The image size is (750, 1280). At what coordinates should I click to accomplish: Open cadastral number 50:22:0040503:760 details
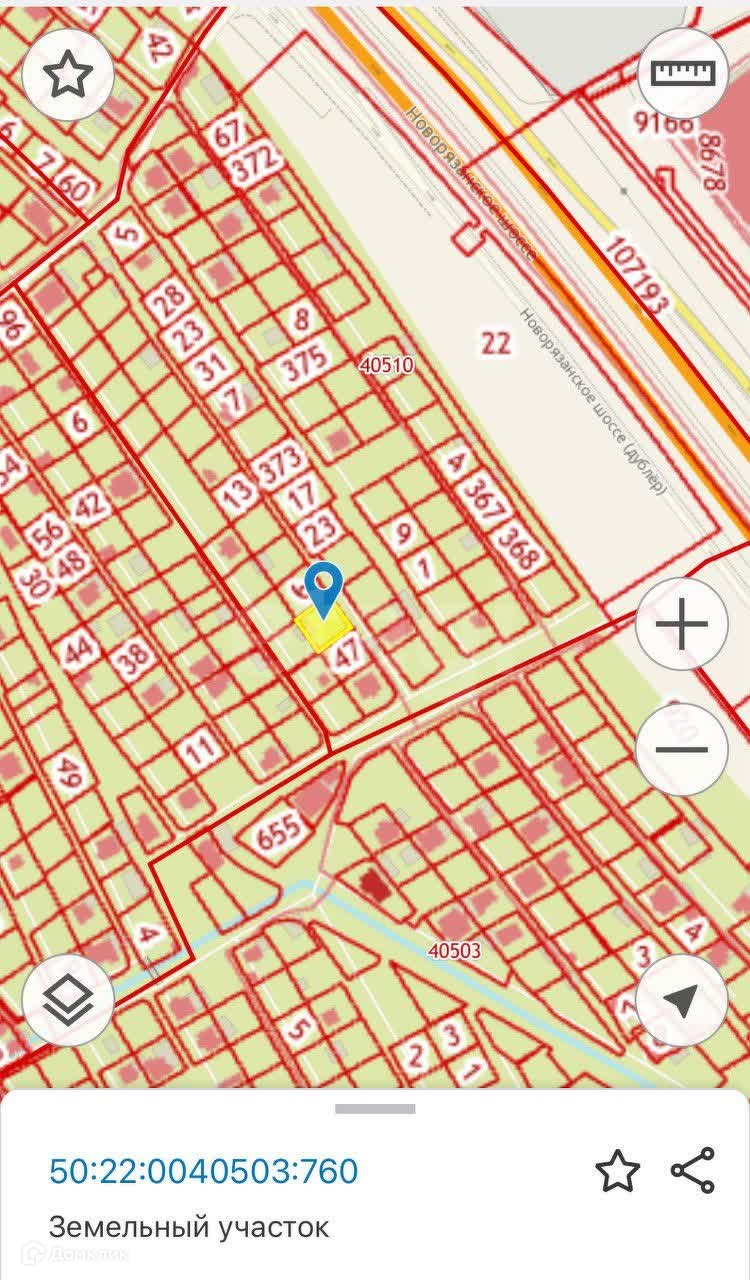pyautogui.click(x=204, y=1170)
